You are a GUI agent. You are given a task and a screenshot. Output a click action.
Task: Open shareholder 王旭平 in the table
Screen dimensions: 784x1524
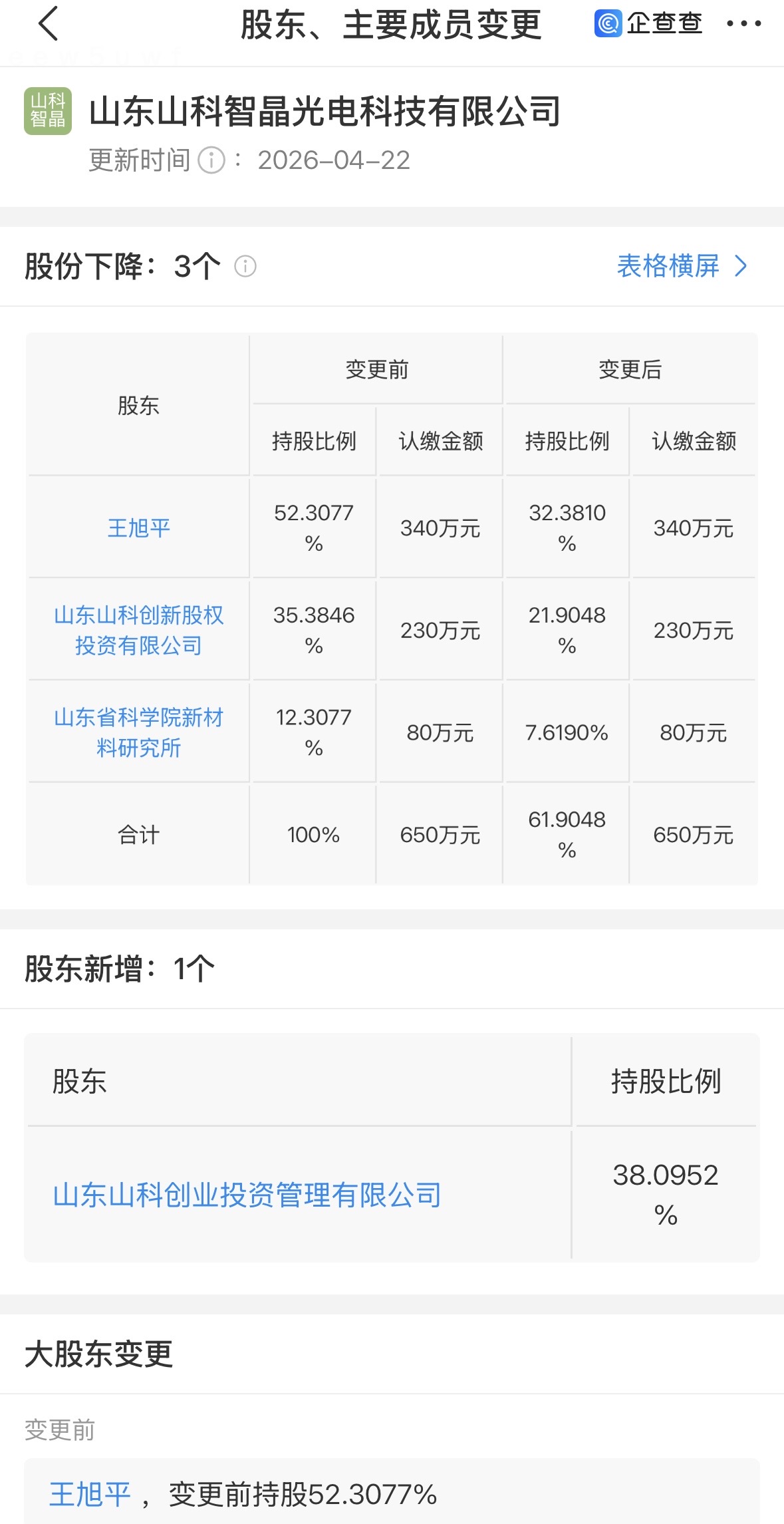(139, 529)
